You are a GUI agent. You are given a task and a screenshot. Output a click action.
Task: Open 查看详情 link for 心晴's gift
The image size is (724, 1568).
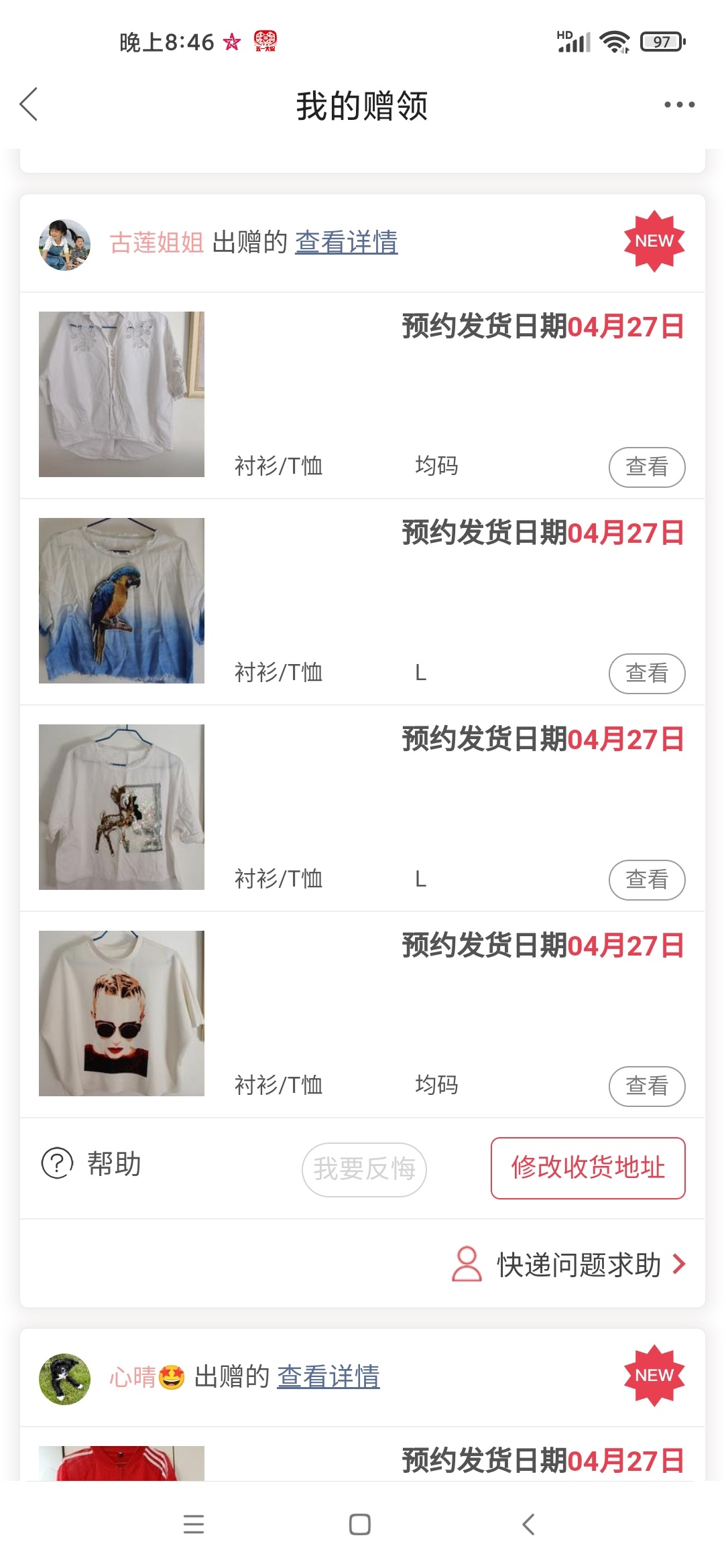[x=328, y=1377]
